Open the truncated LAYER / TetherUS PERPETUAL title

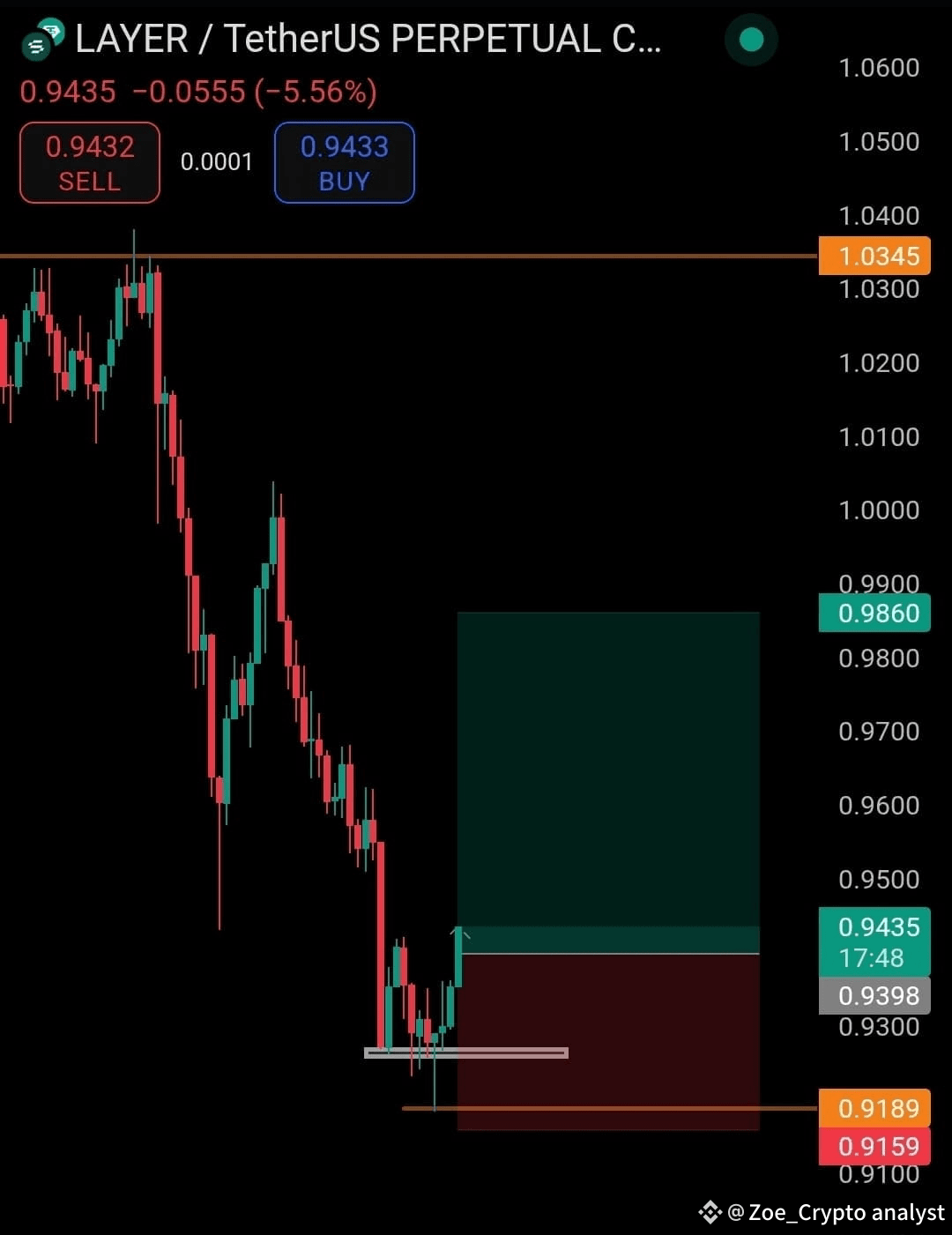(366, 40)
